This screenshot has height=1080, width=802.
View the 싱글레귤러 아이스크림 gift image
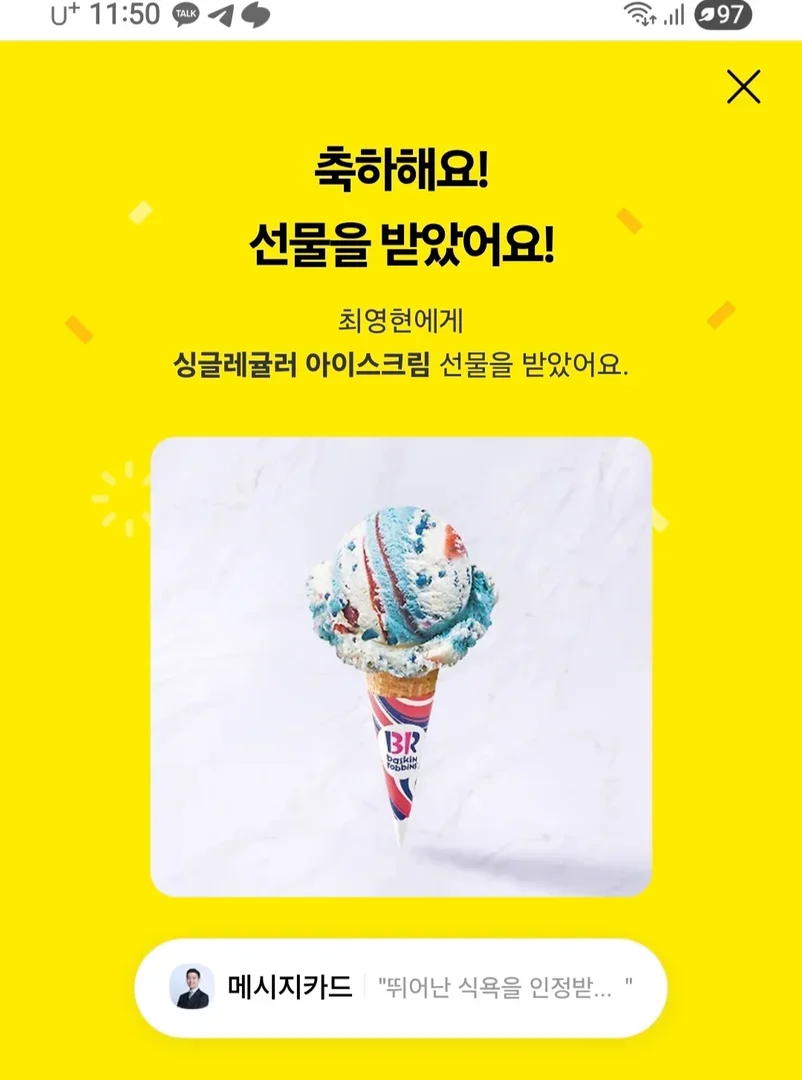(x=401, y=666)
